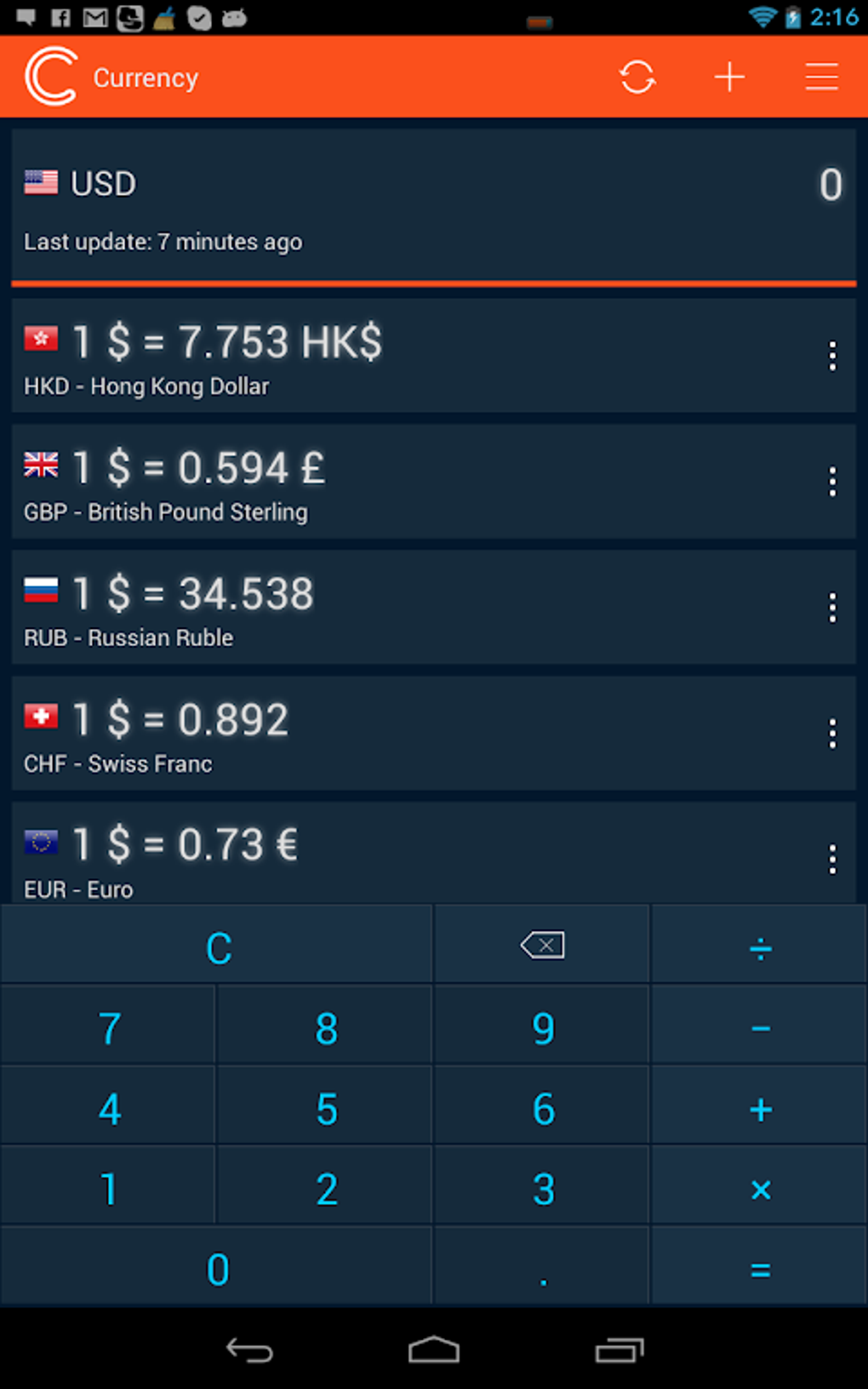Screen dimensions: 868x1389
Task: Insert a decimal point
Action: 543,1269
